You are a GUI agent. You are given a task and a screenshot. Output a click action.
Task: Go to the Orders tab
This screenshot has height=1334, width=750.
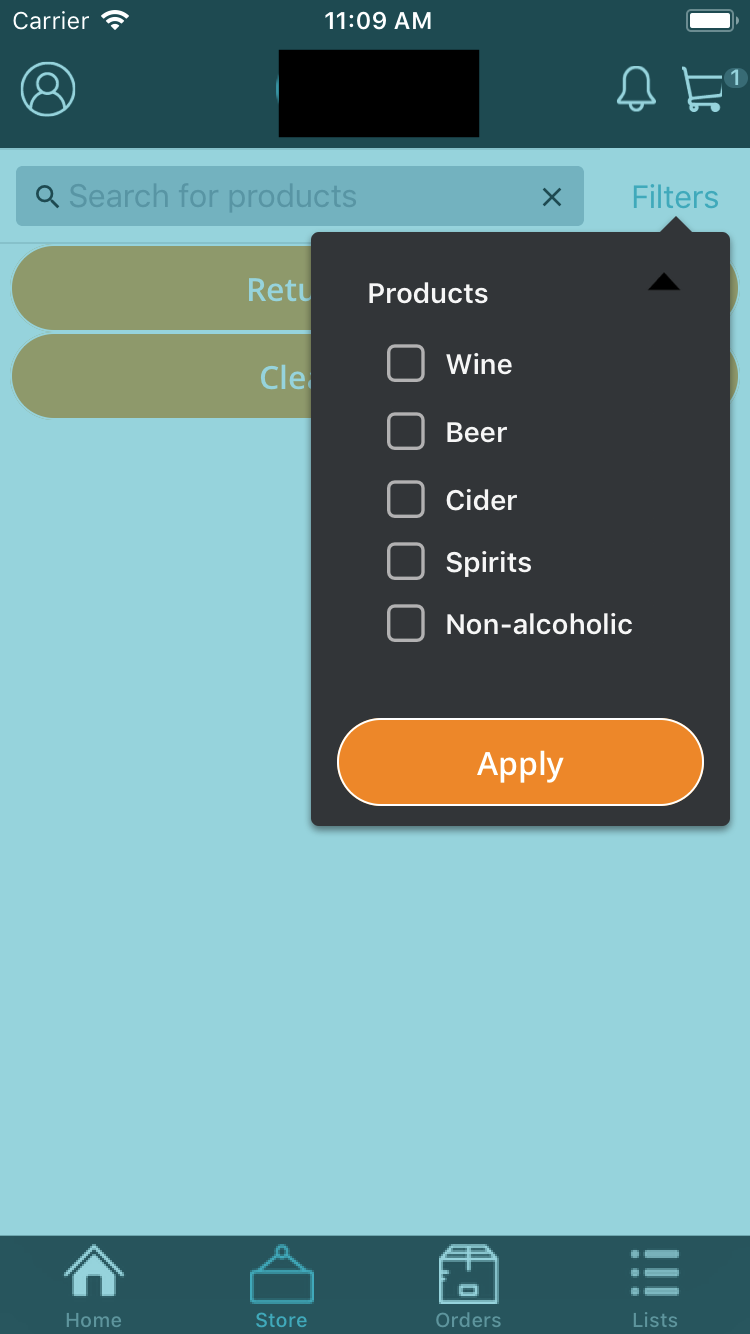click(468, 1286)
